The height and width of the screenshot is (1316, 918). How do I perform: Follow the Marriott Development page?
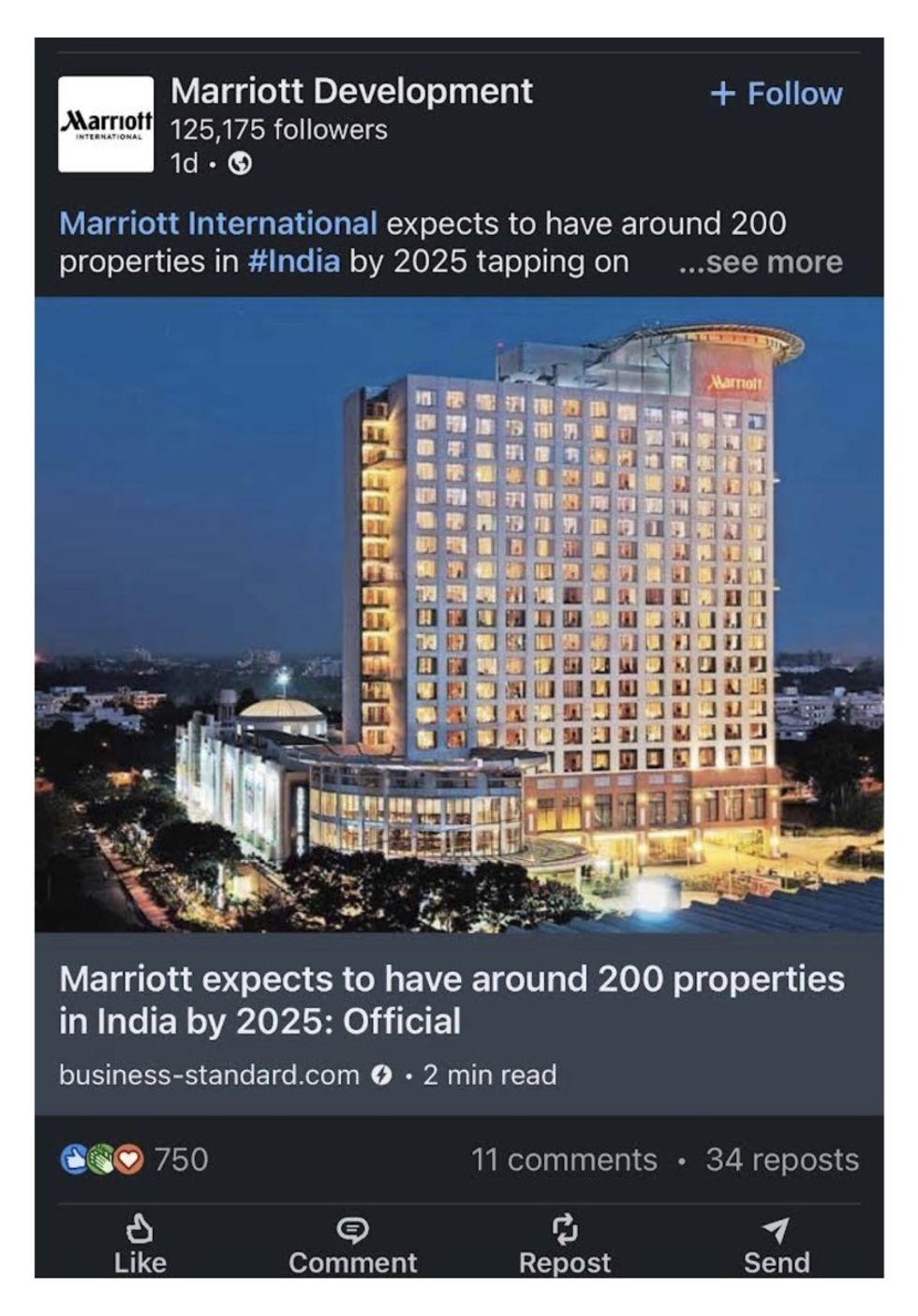click(x=776, y=93)
